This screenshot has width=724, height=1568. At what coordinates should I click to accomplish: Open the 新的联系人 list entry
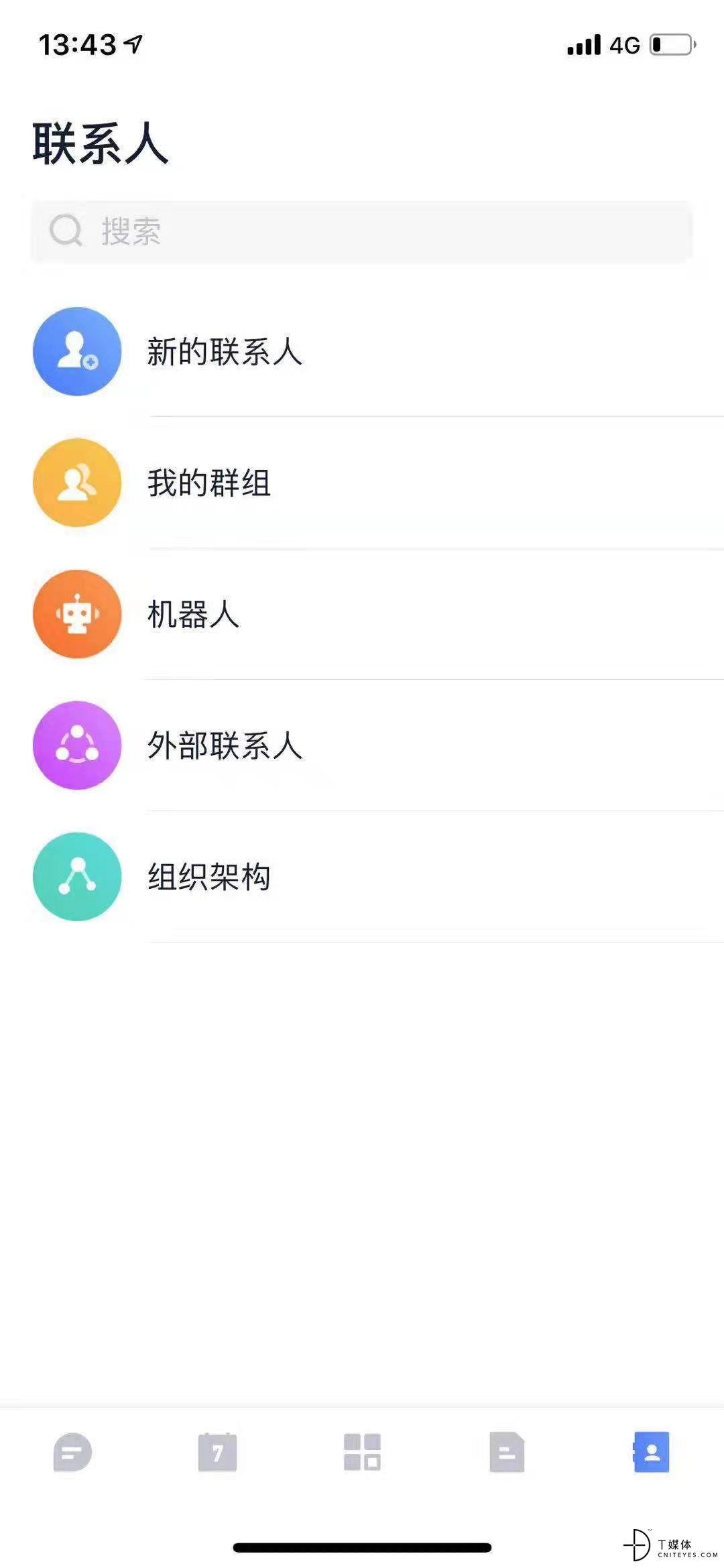click(x=225, y=352)
